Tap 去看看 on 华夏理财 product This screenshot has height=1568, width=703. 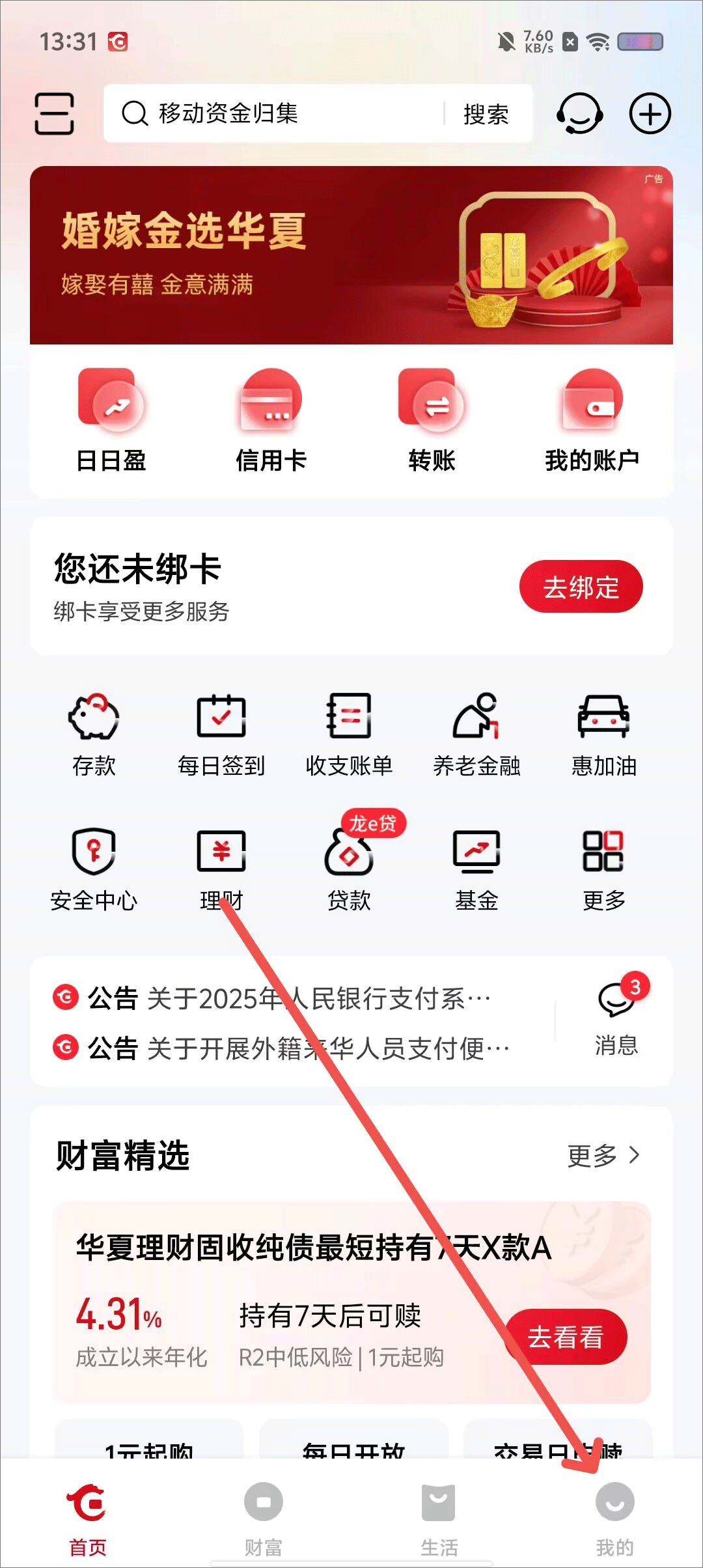tap(566, 1337)
